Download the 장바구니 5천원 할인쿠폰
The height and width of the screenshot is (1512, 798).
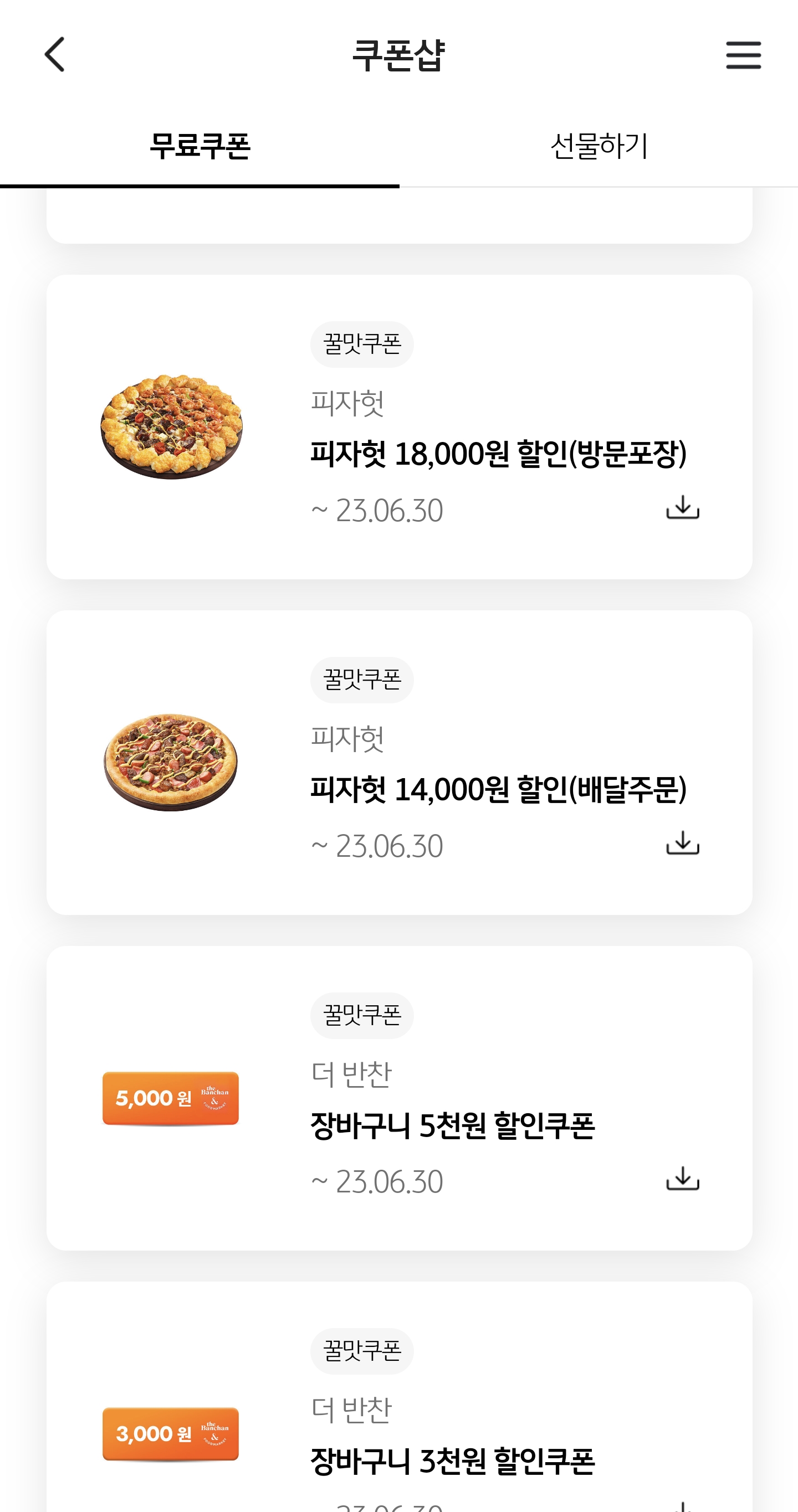pyautogui.click(x=682, y=1179)
